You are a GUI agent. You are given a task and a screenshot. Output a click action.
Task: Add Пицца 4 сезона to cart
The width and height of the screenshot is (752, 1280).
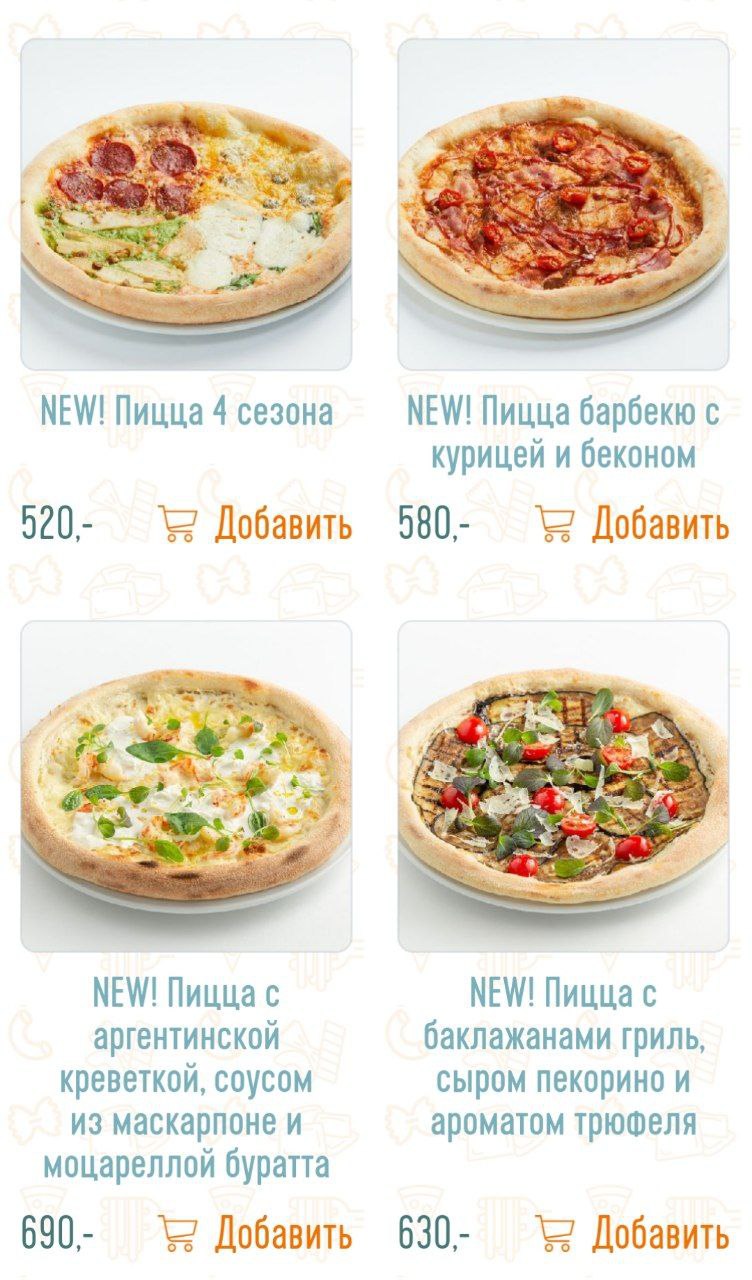255,523
